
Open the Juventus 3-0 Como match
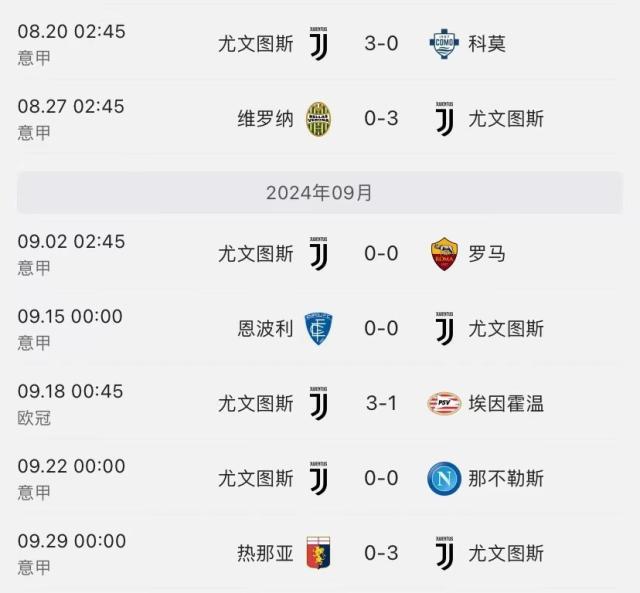pyautogui.click(x=381, y=44)
